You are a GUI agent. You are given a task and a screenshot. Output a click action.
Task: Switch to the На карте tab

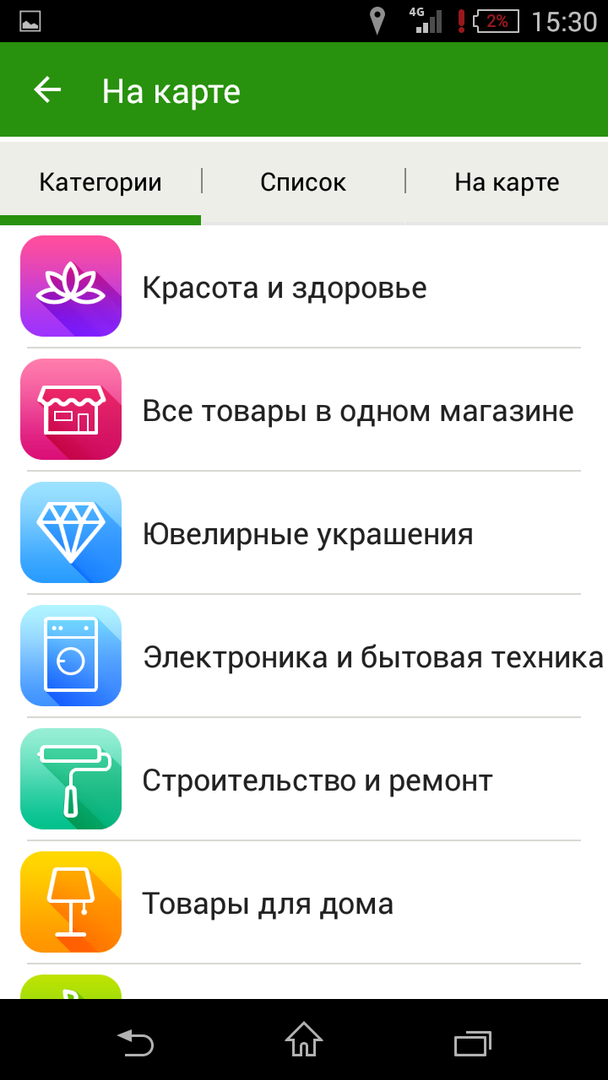(506, 182)
